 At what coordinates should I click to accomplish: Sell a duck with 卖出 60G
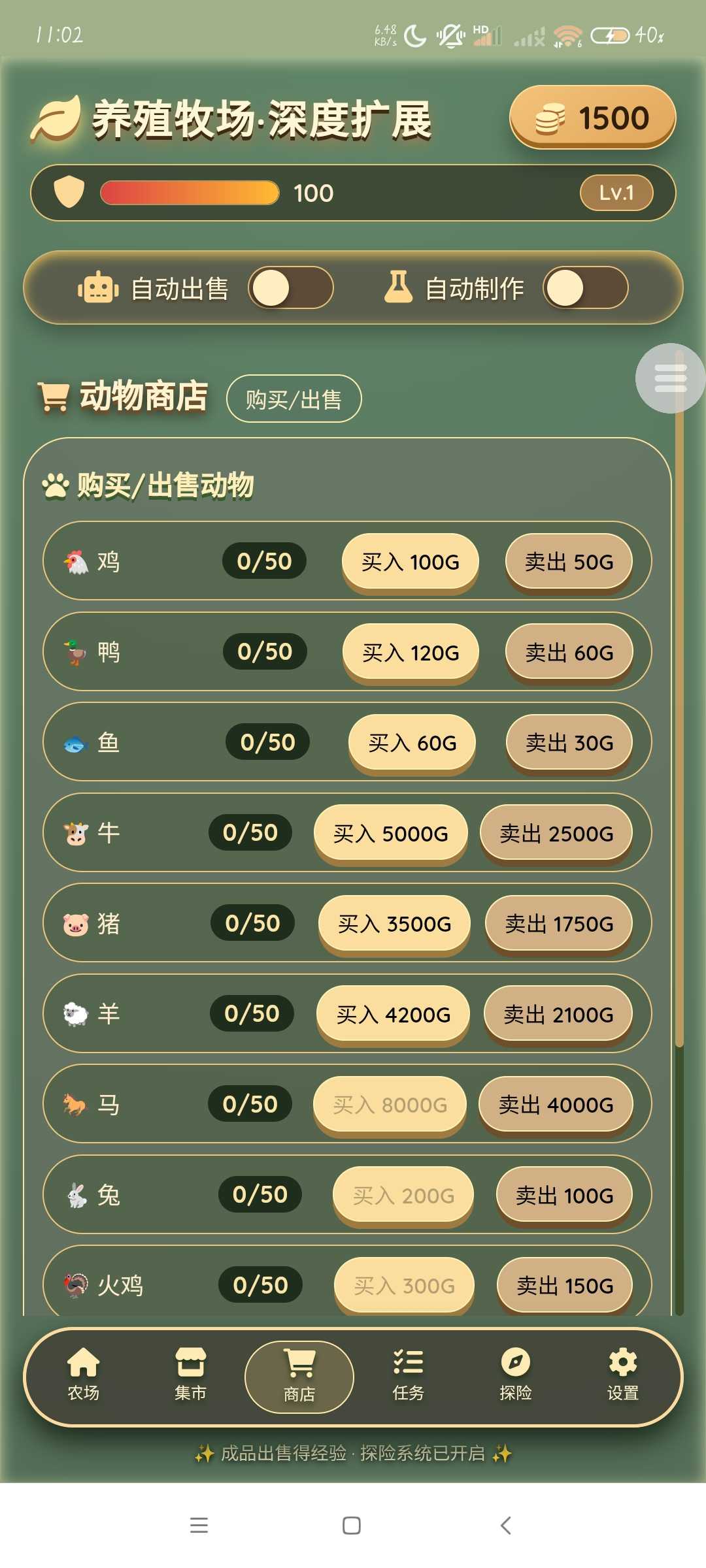(x=569, y=652)
